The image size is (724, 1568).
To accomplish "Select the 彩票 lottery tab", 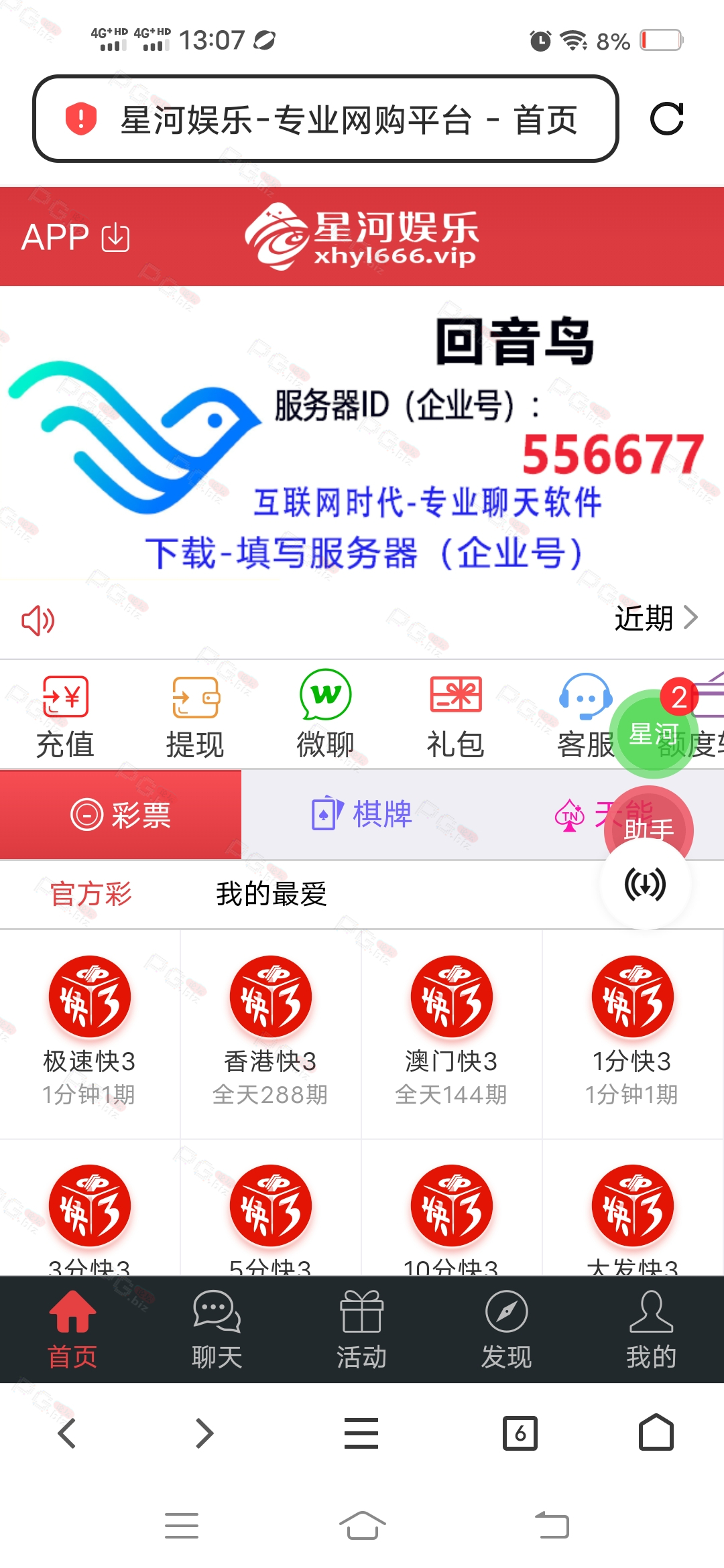I will 121,814.
